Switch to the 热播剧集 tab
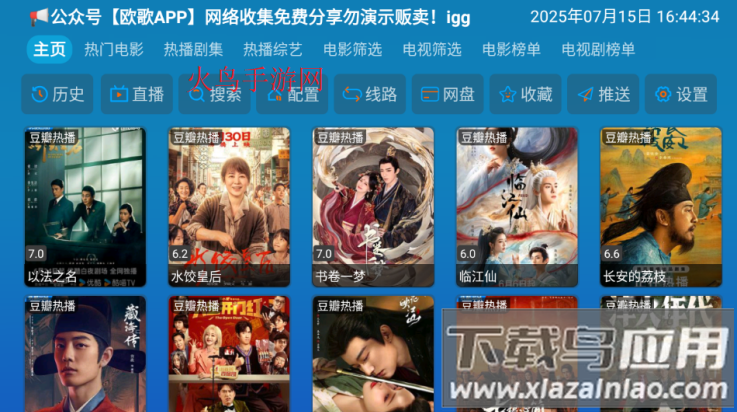 pyautogui.click(x=193, y=49)
